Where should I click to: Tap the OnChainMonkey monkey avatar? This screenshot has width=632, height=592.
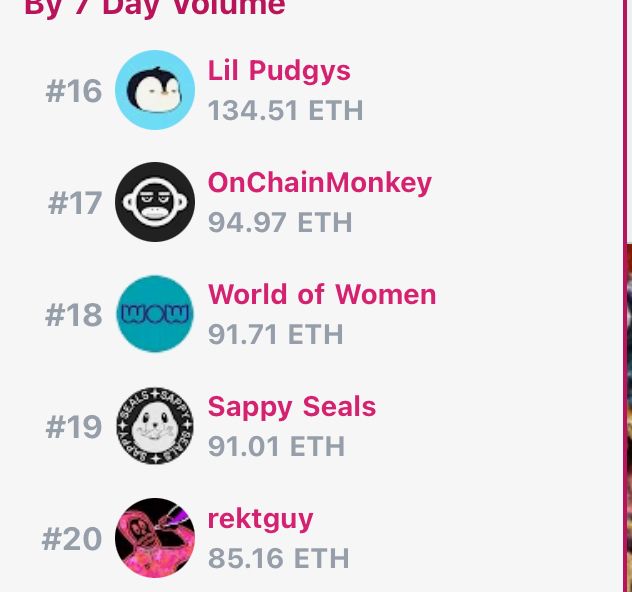(x=155, y=202)
